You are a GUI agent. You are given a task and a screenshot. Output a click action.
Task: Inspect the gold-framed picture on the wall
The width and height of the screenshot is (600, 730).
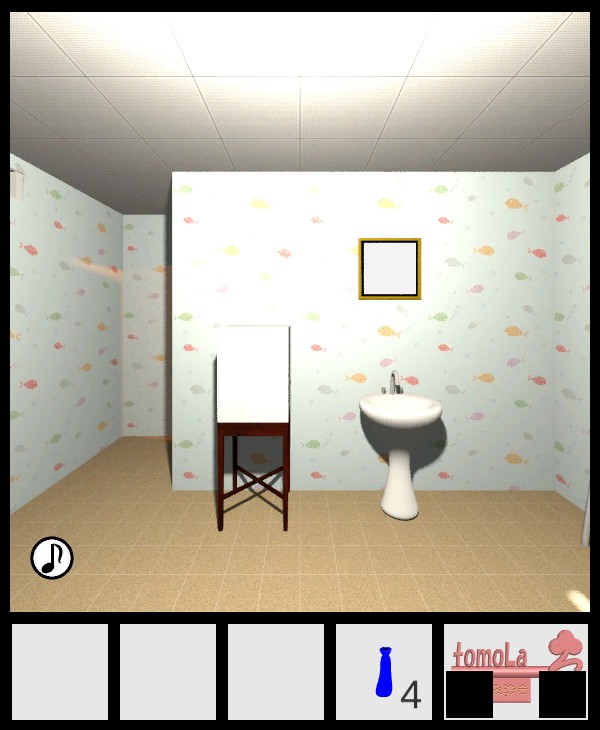(390, 268)
